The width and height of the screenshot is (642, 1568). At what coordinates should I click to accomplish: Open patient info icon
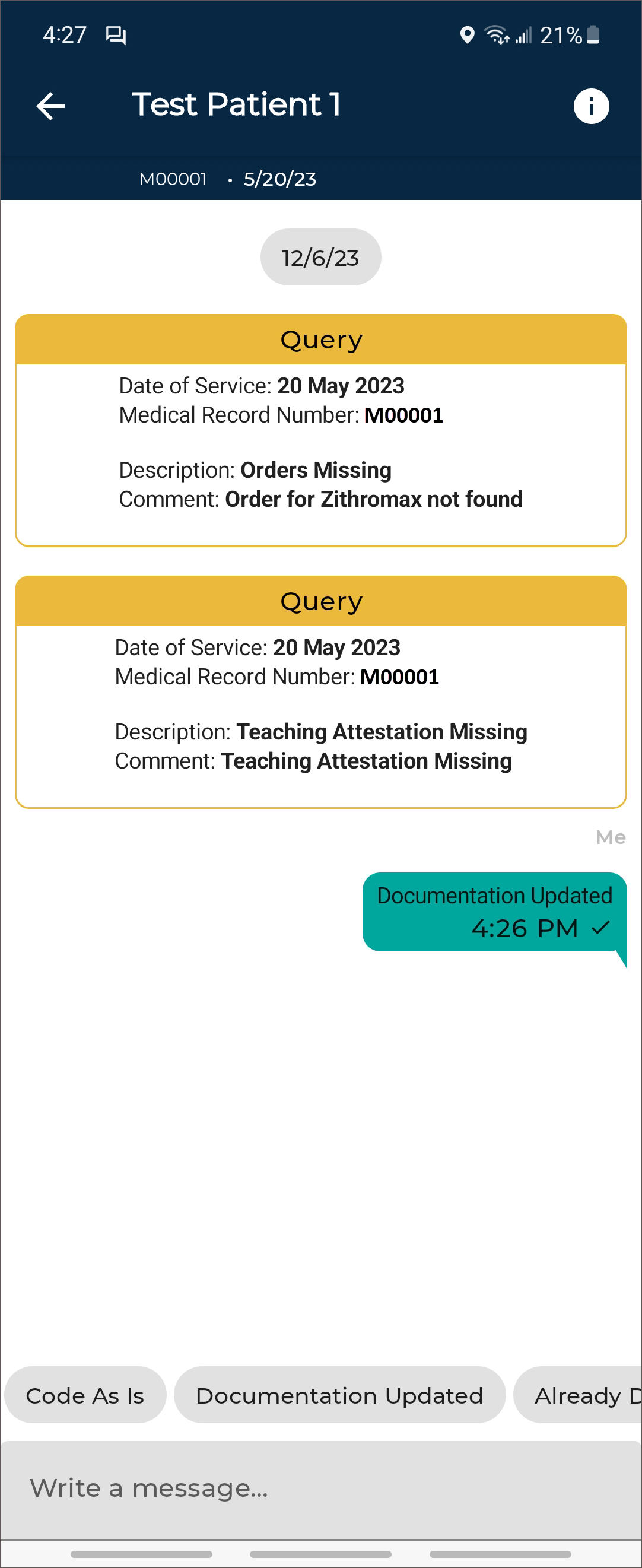pyautogui.click(x=590, y=106)
